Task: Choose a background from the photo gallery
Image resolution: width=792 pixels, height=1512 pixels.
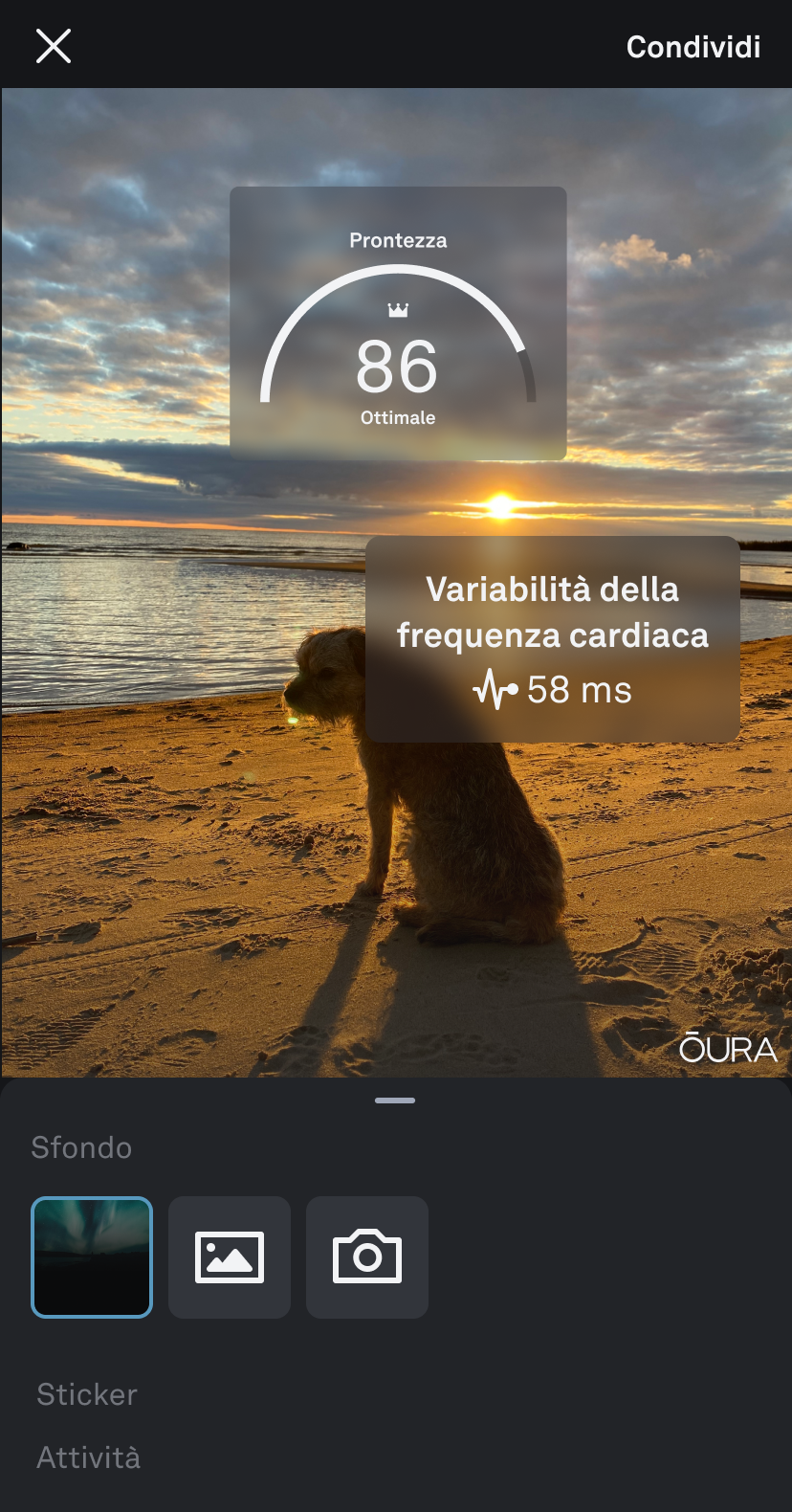Action: coord(230,1257)
